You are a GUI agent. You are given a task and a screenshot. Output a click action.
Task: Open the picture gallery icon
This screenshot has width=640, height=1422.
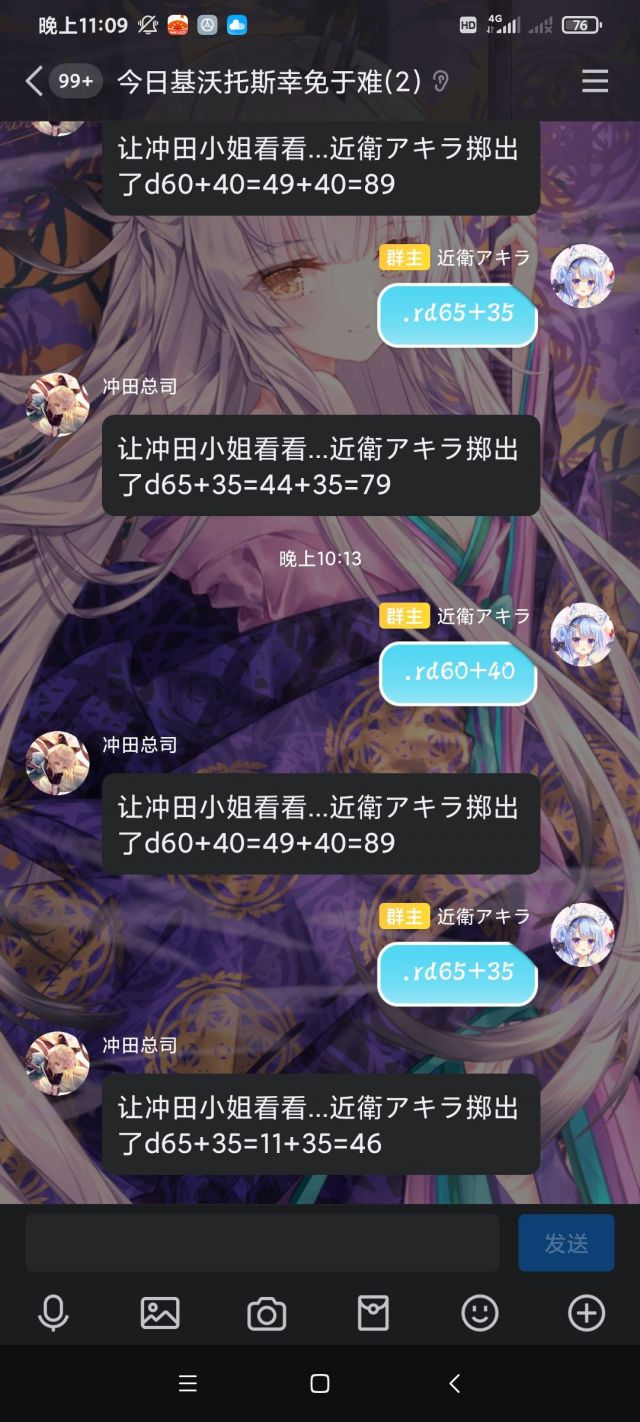tap(160, 1313)
